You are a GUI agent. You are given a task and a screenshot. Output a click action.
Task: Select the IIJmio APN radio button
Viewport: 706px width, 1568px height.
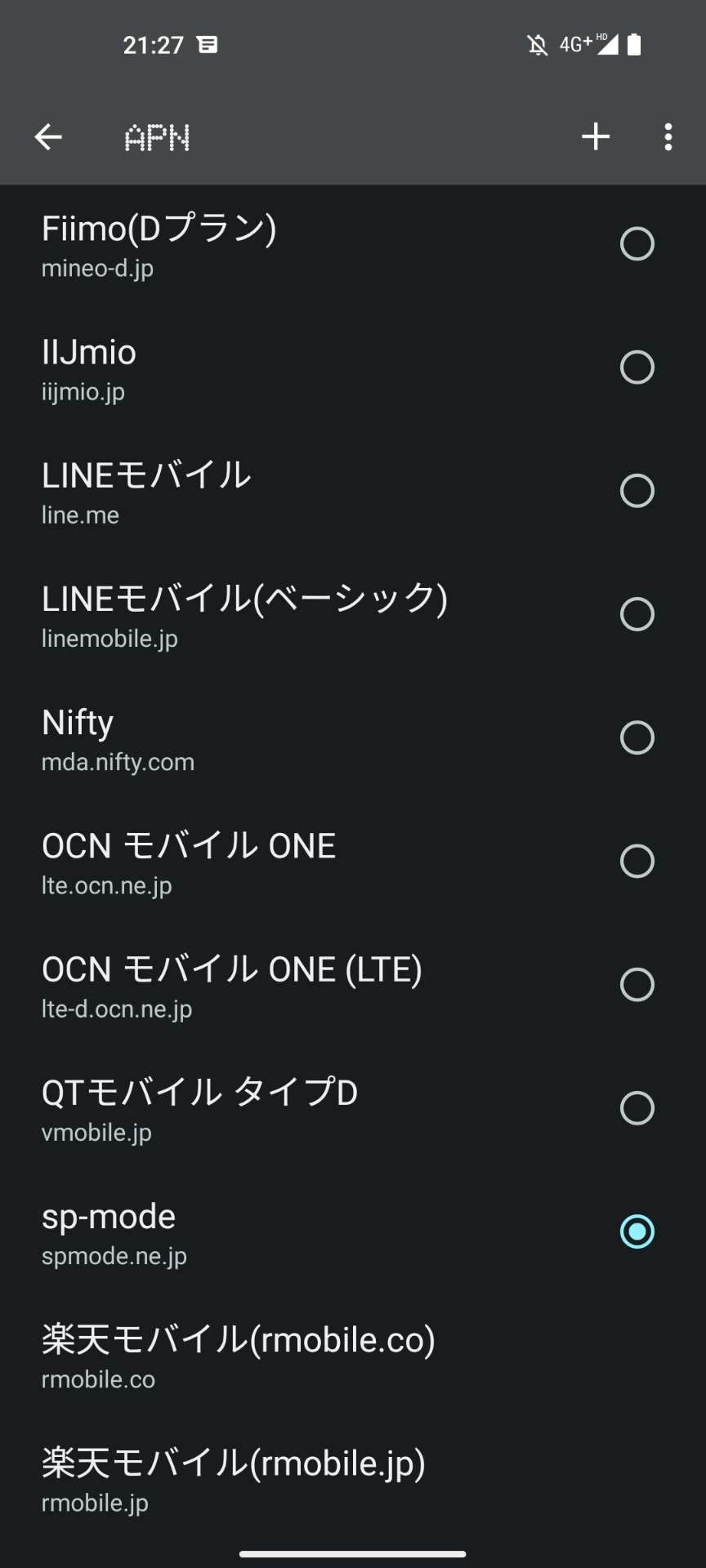637,367
